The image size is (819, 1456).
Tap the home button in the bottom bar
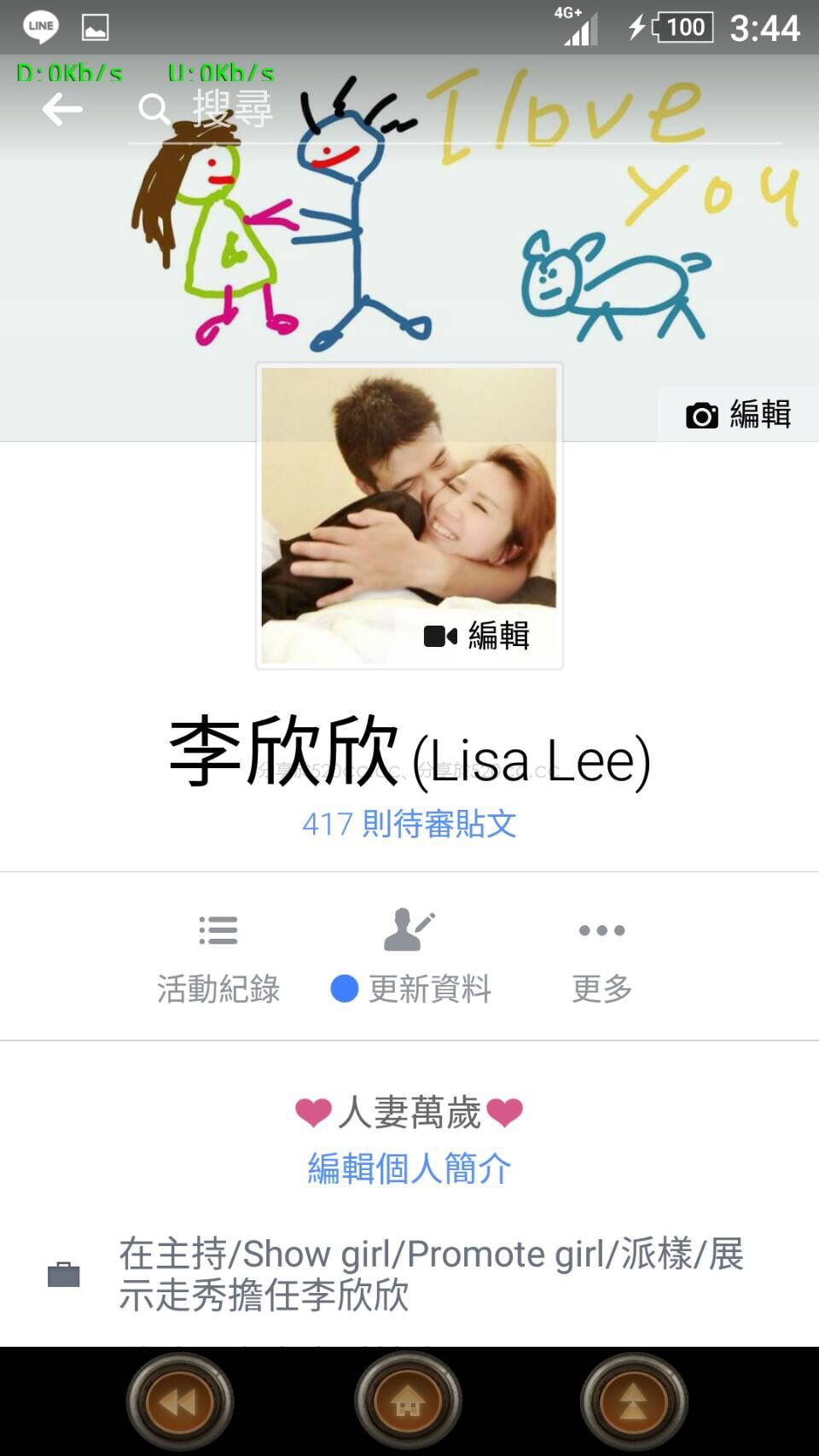[408, 1401]
